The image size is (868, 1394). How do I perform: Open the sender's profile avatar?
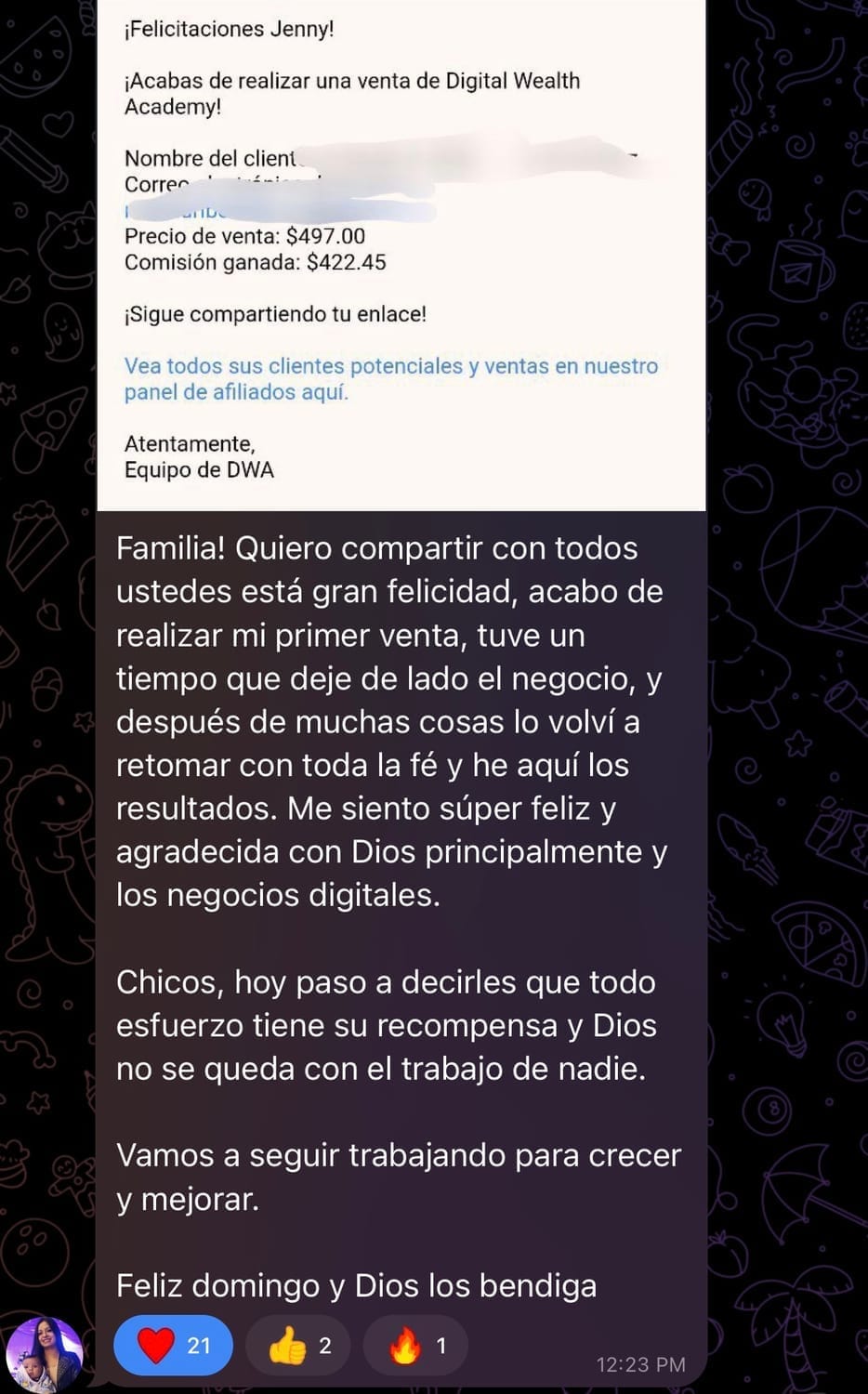click(44, 1354)
